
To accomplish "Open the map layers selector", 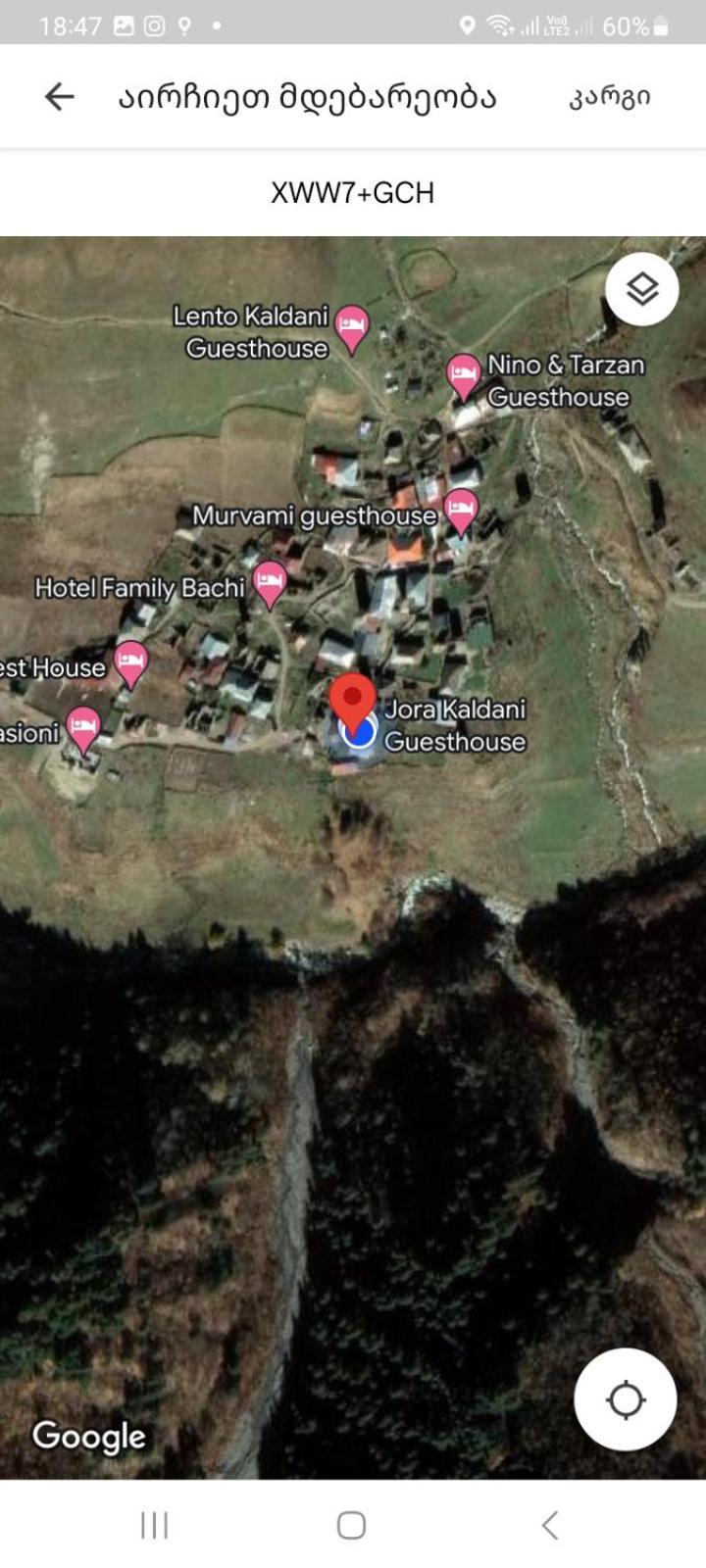I will pos(642,289).
